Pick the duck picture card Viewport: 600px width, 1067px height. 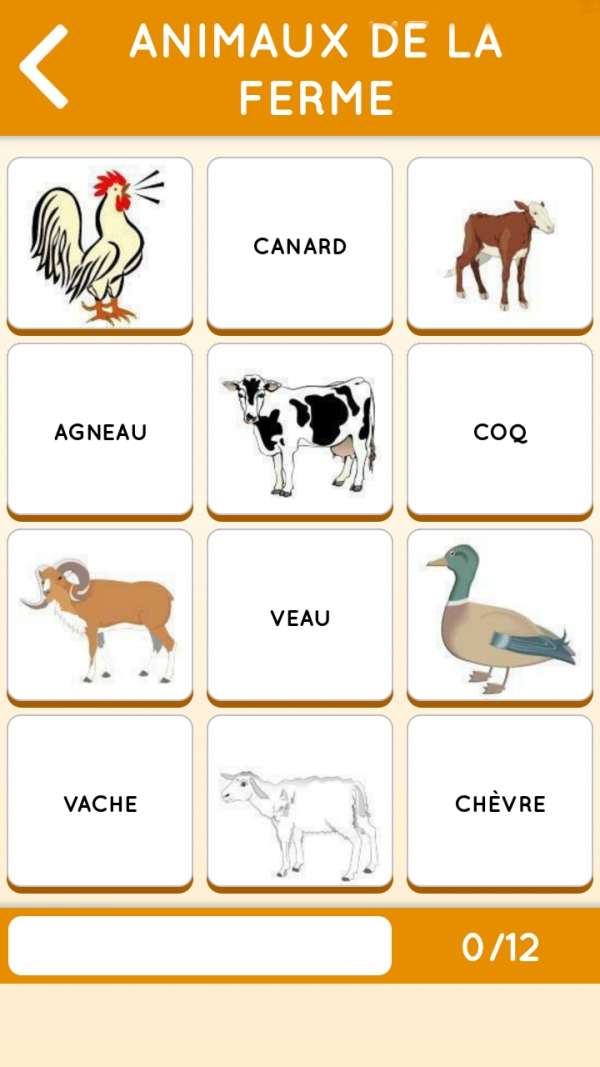pos(500,617)
